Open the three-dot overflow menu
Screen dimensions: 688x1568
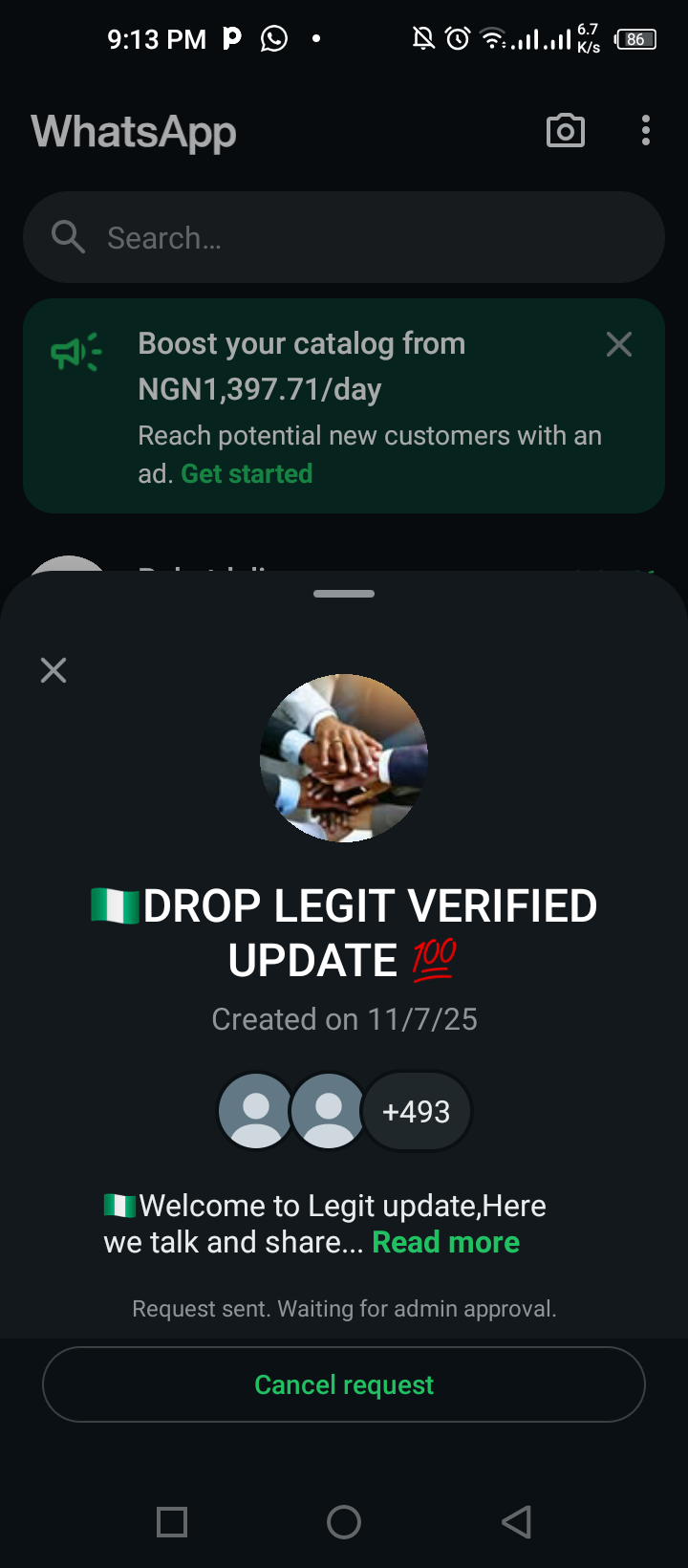coord(646,131)
